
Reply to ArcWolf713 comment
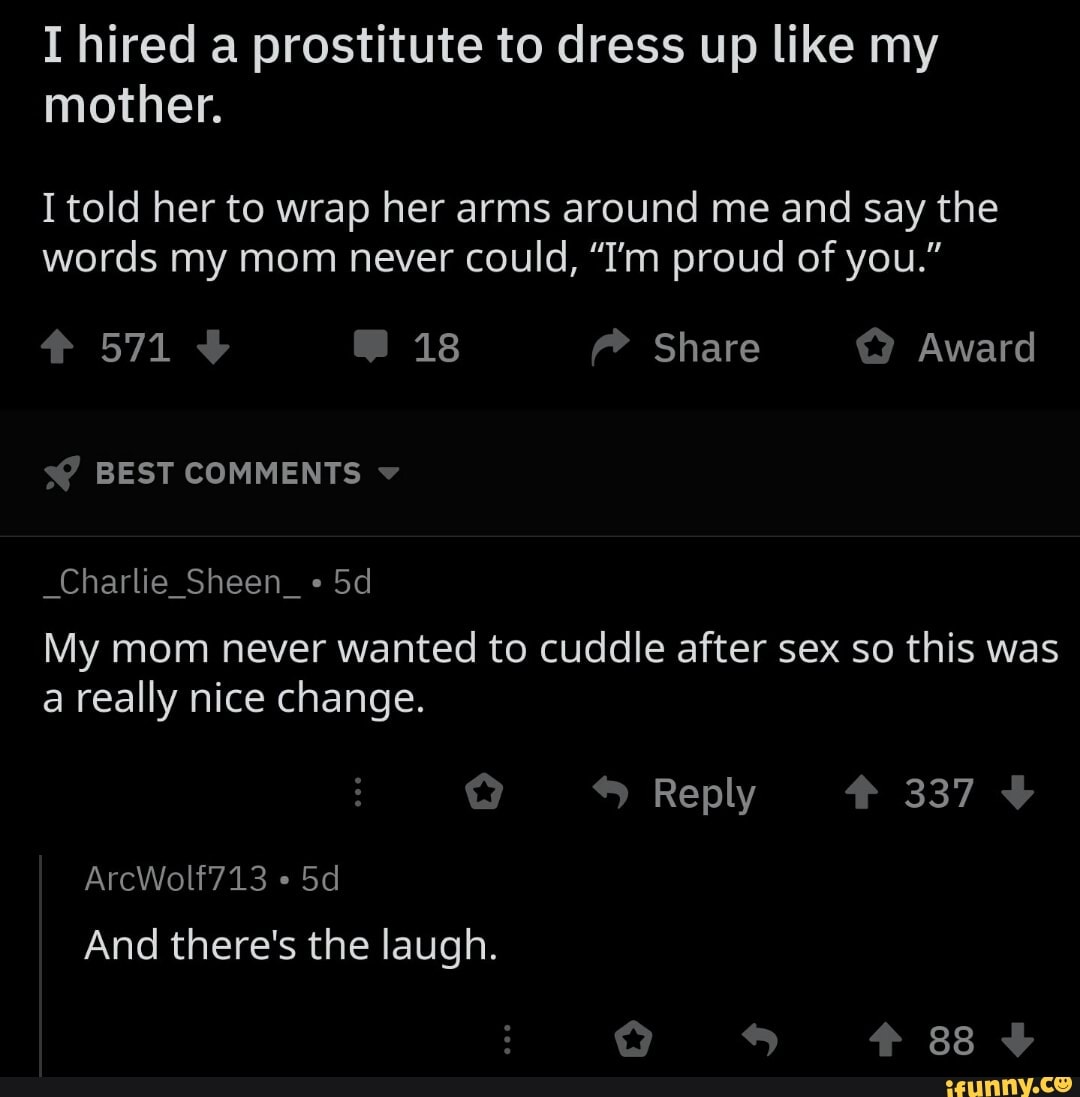point(763,1040)
